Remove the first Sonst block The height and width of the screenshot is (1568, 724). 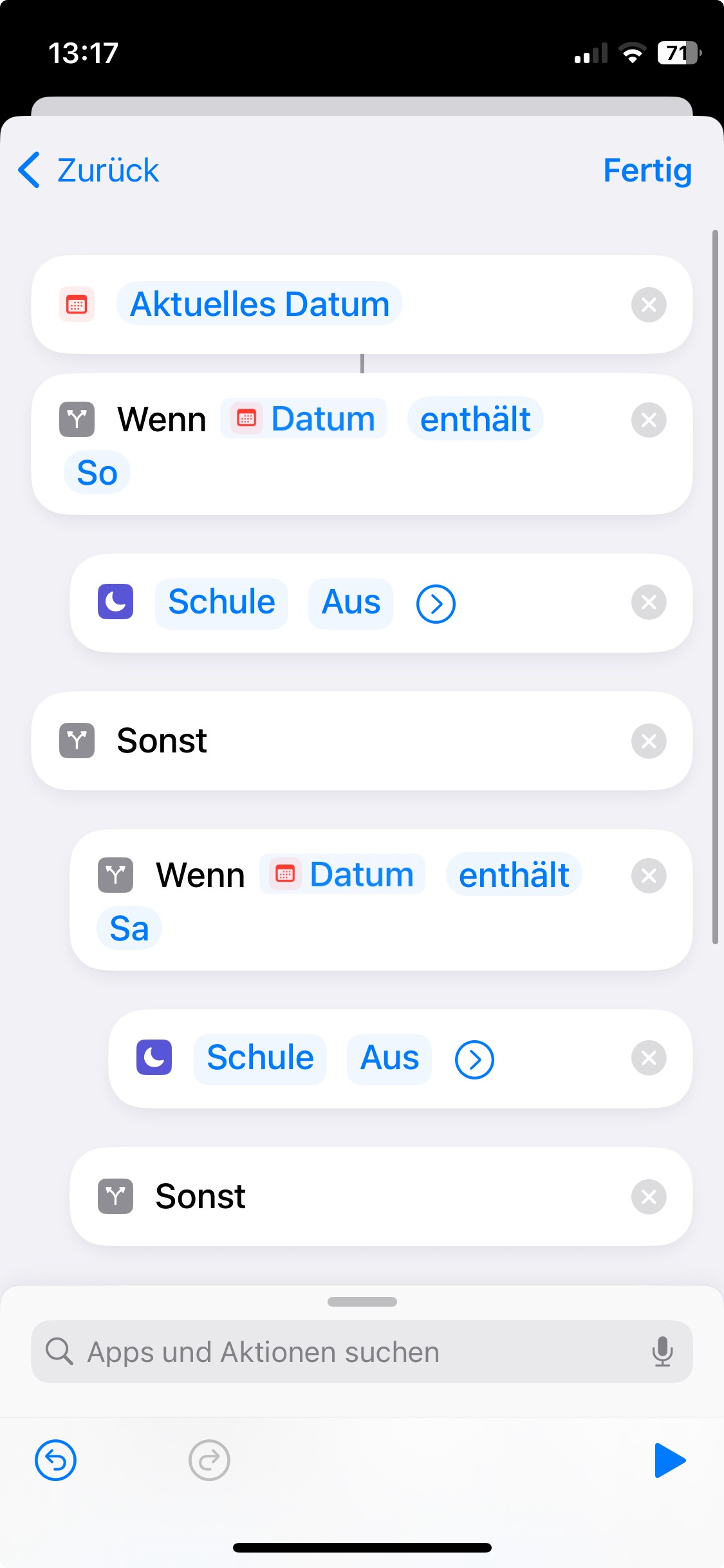pos(648,741)
